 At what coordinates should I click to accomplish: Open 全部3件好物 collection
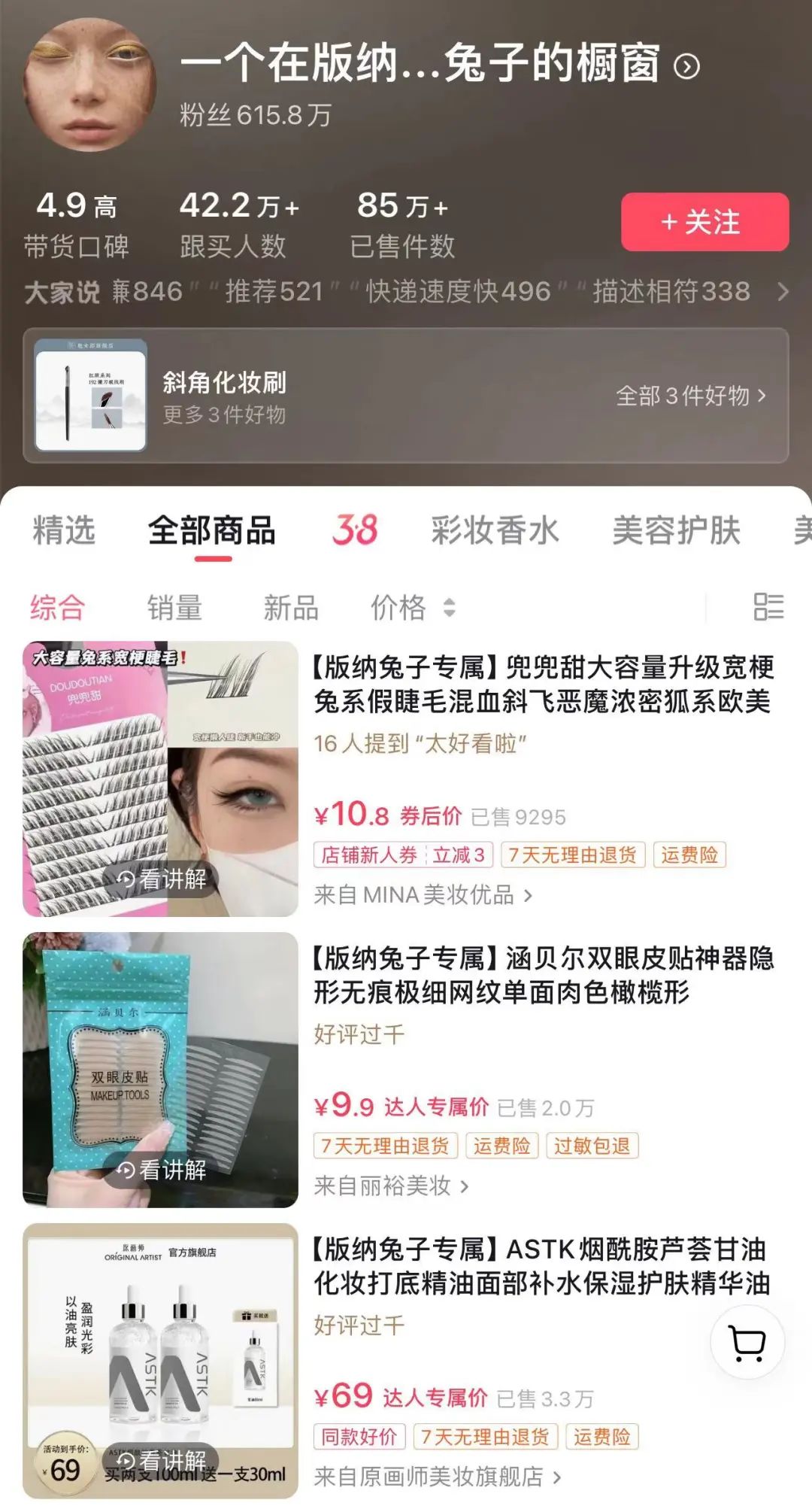click(x=690, y=396)
